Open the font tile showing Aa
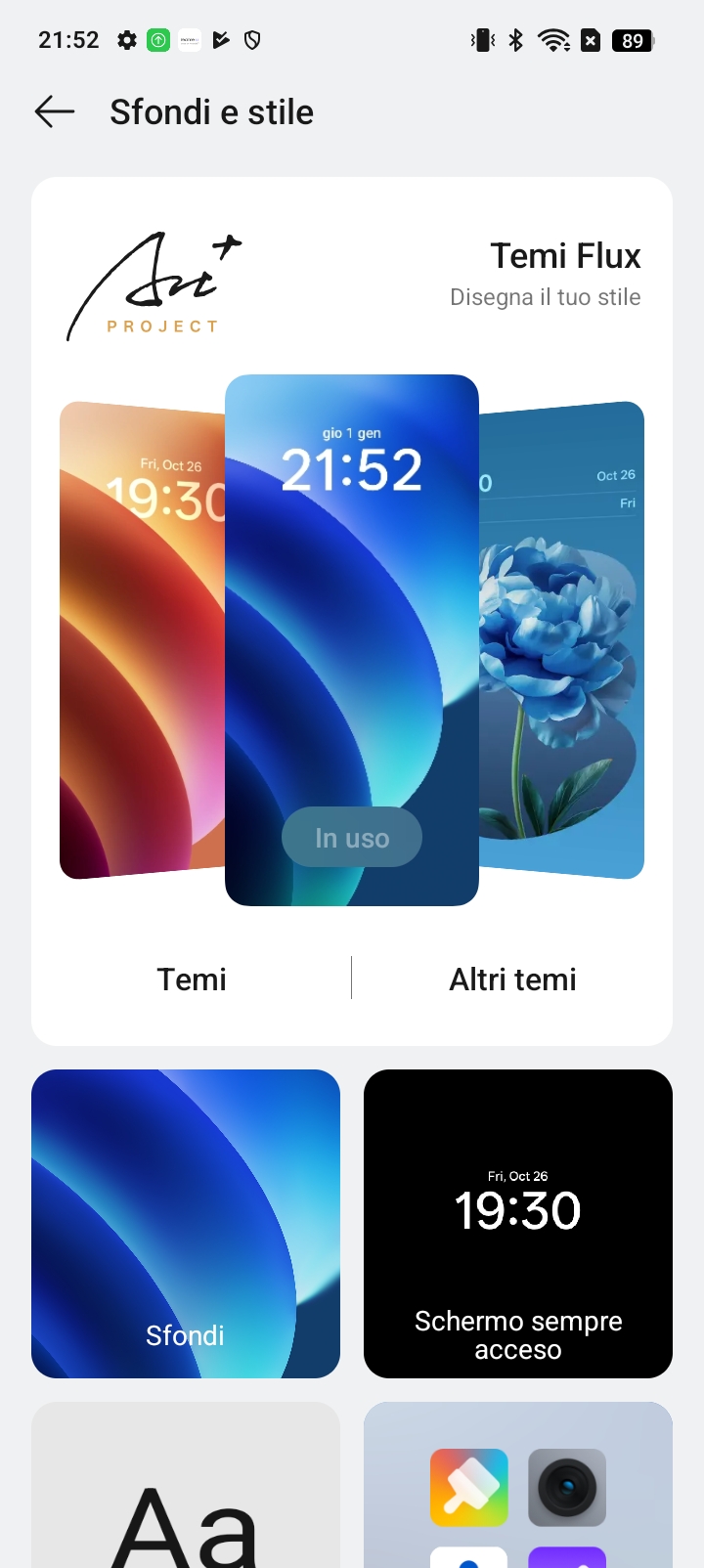The height and width of the screenshot is (1568, 704). pyautogui.click(x=186, y=1485)
